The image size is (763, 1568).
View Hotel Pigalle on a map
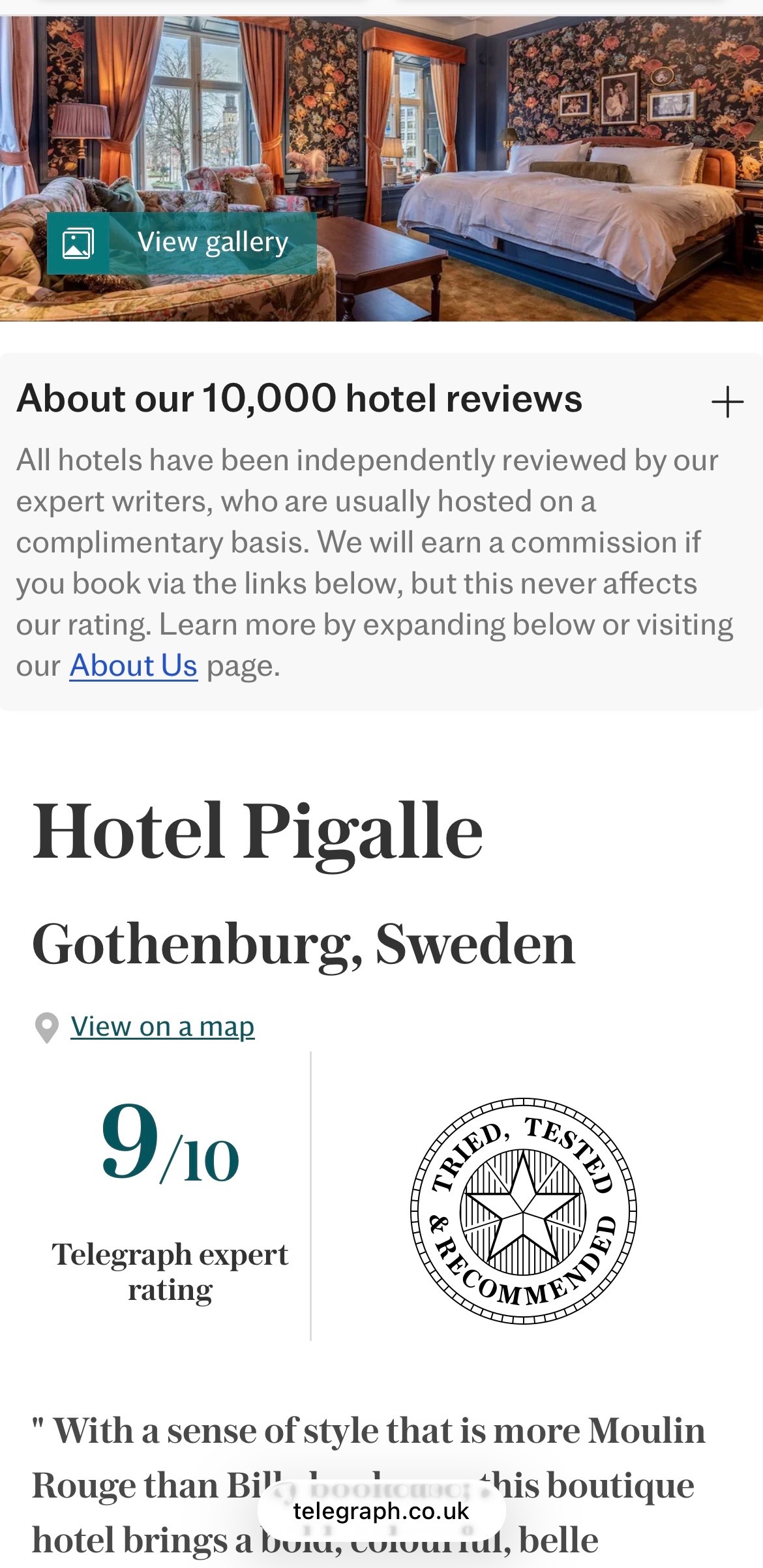coord(162,1027)
